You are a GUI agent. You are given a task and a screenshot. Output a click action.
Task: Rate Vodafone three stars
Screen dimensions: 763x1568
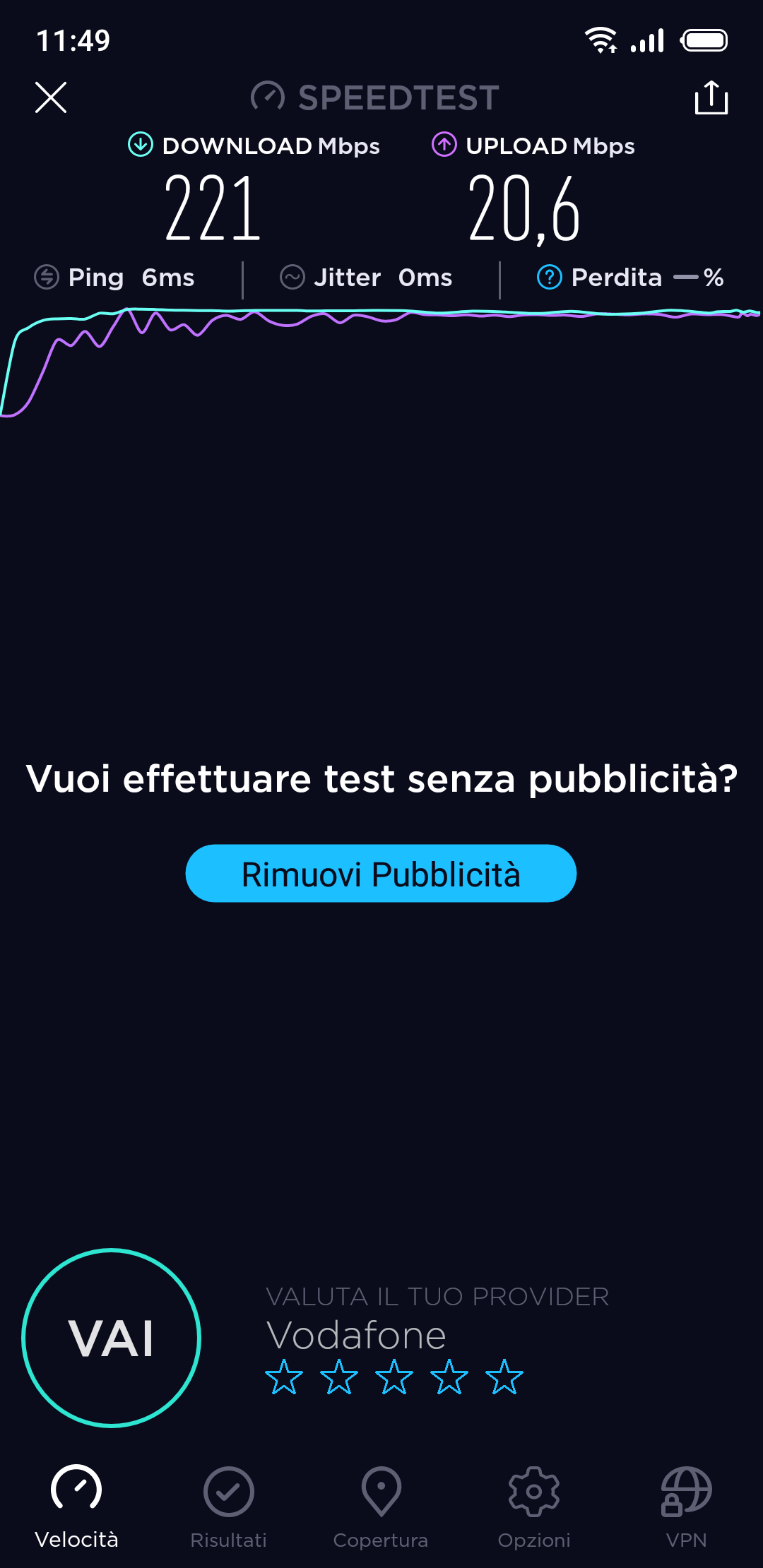pos(394,1377)
